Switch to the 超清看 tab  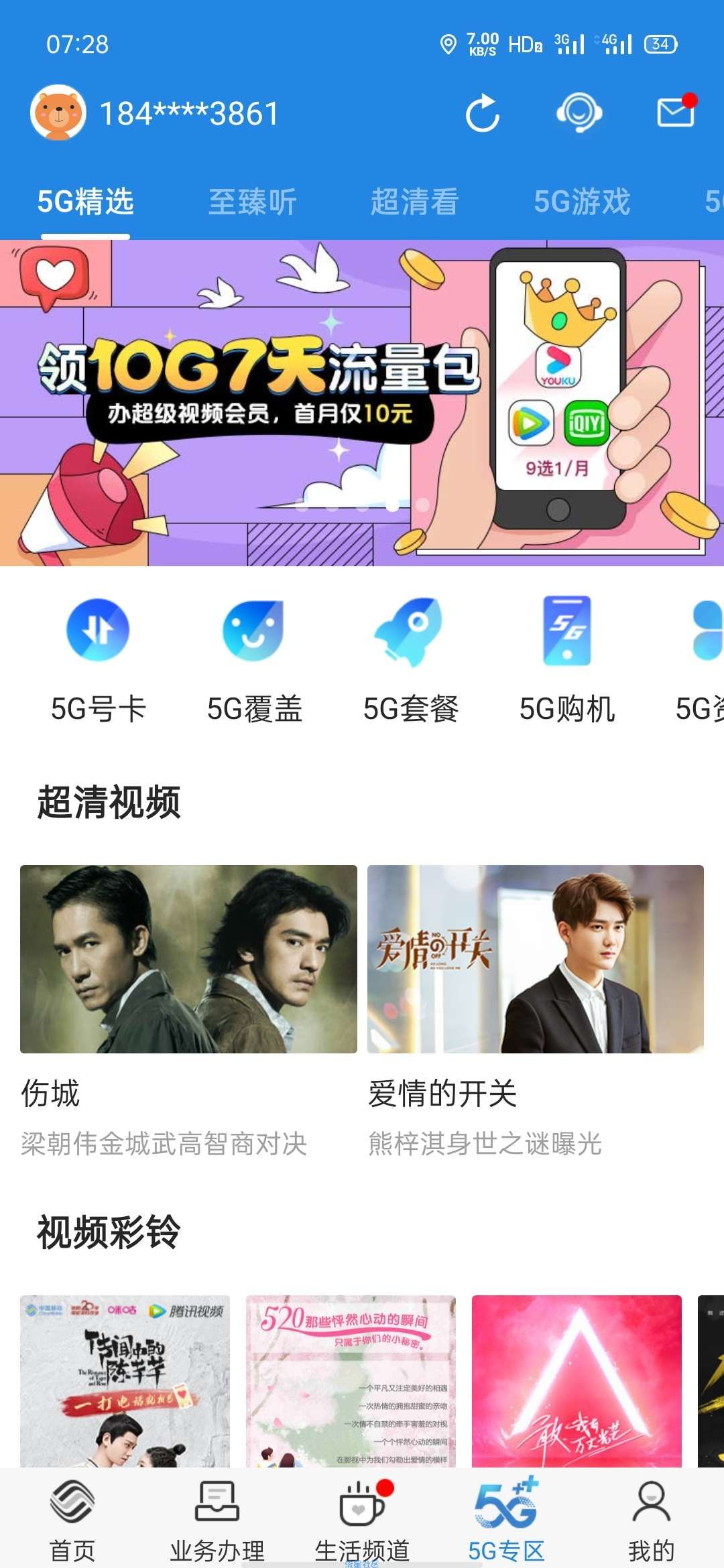[414, 202]
